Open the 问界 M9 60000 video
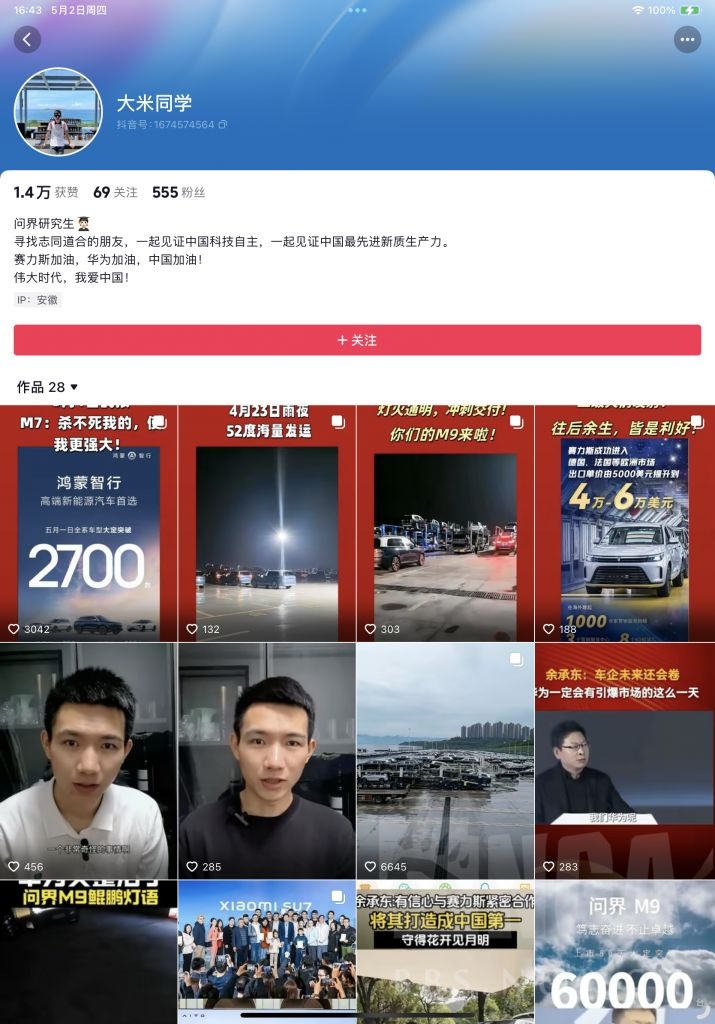715x1024 pixels. coord(625,952)
